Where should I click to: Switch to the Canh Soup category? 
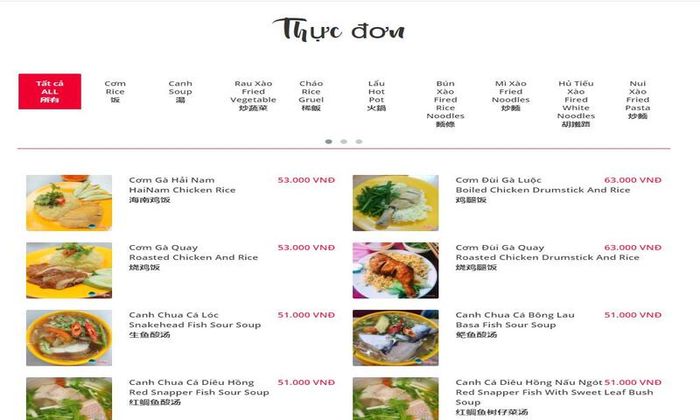[x=180, y=92]
